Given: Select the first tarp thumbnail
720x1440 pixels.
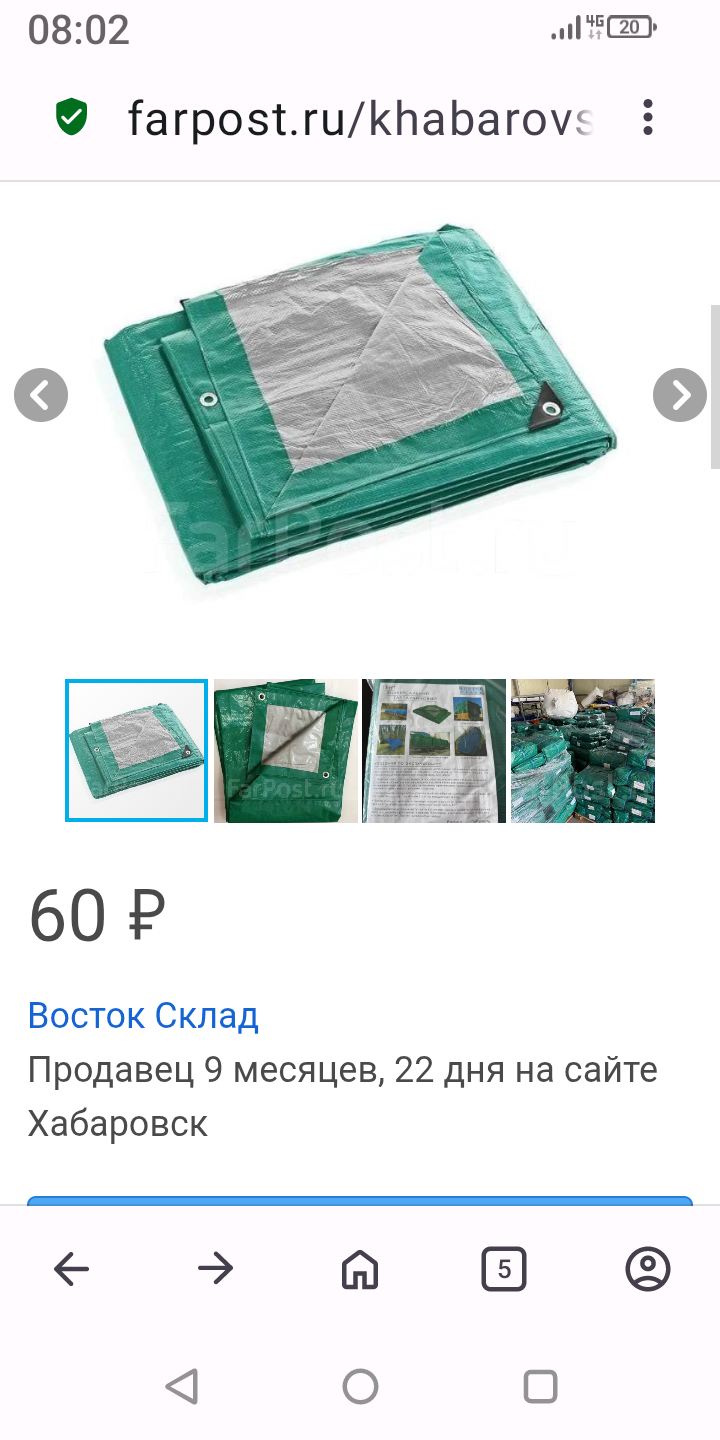Looking at the screenshot, I should tap(137, 750).
